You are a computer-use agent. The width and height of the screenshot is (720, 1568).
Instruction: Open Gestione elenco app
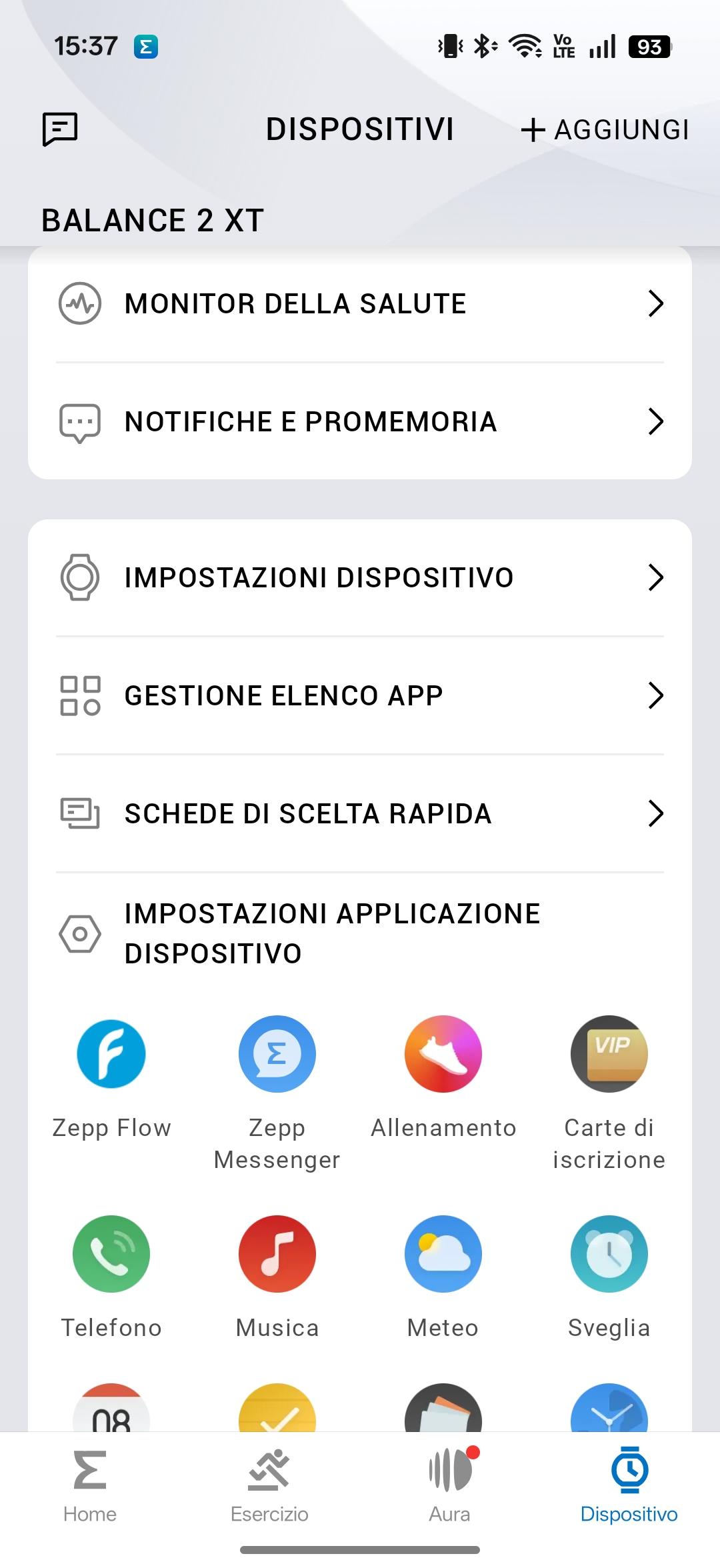coord(360,696)
